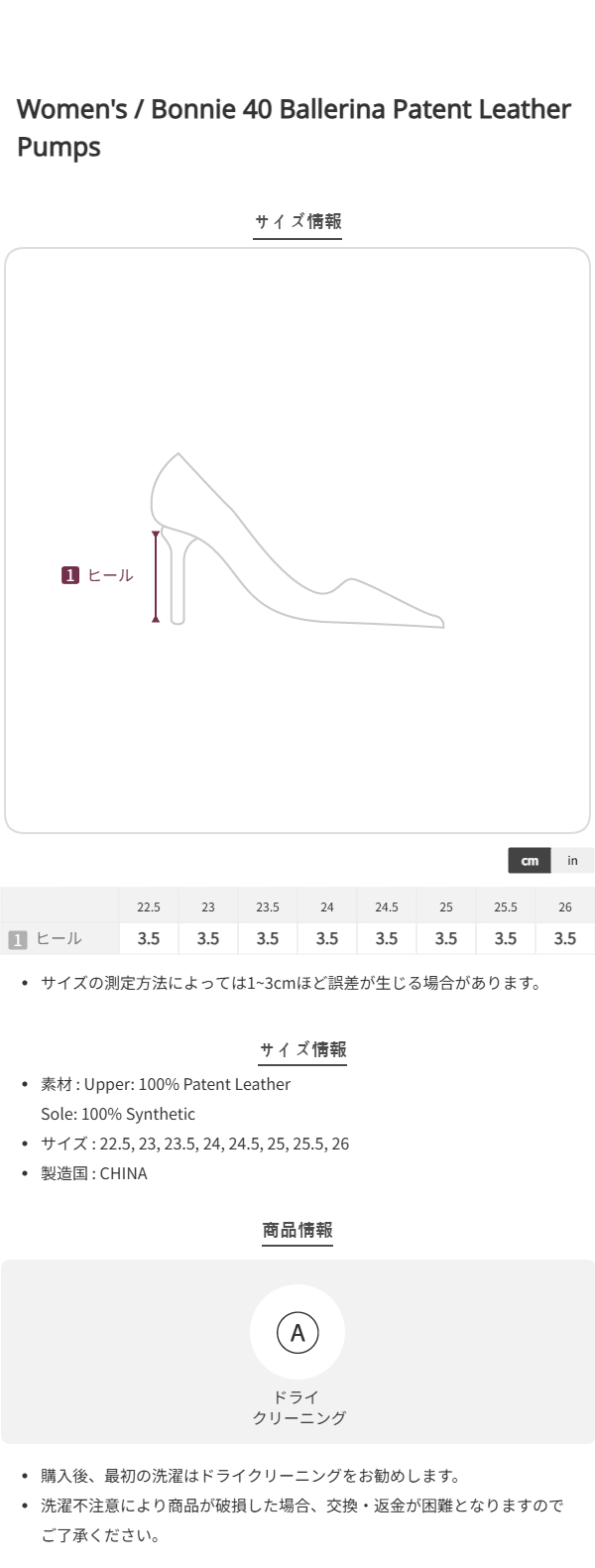Viewport: 595px width, 1568px height.
Task: Select the cm unit option
Action: click(530, 861)
